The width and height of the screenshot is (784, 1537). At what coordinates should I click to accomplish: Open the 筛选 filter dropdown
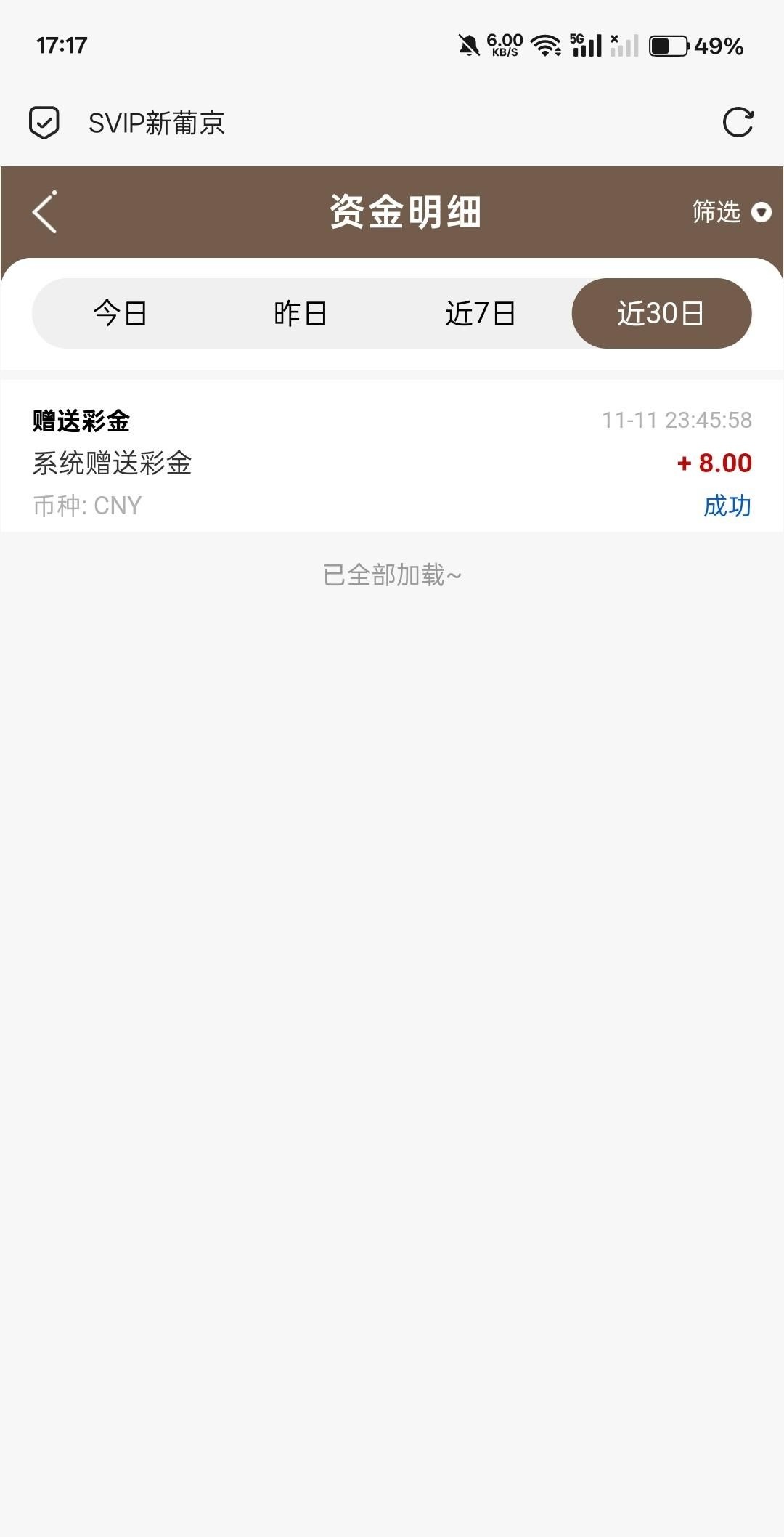tap(730, 212)
